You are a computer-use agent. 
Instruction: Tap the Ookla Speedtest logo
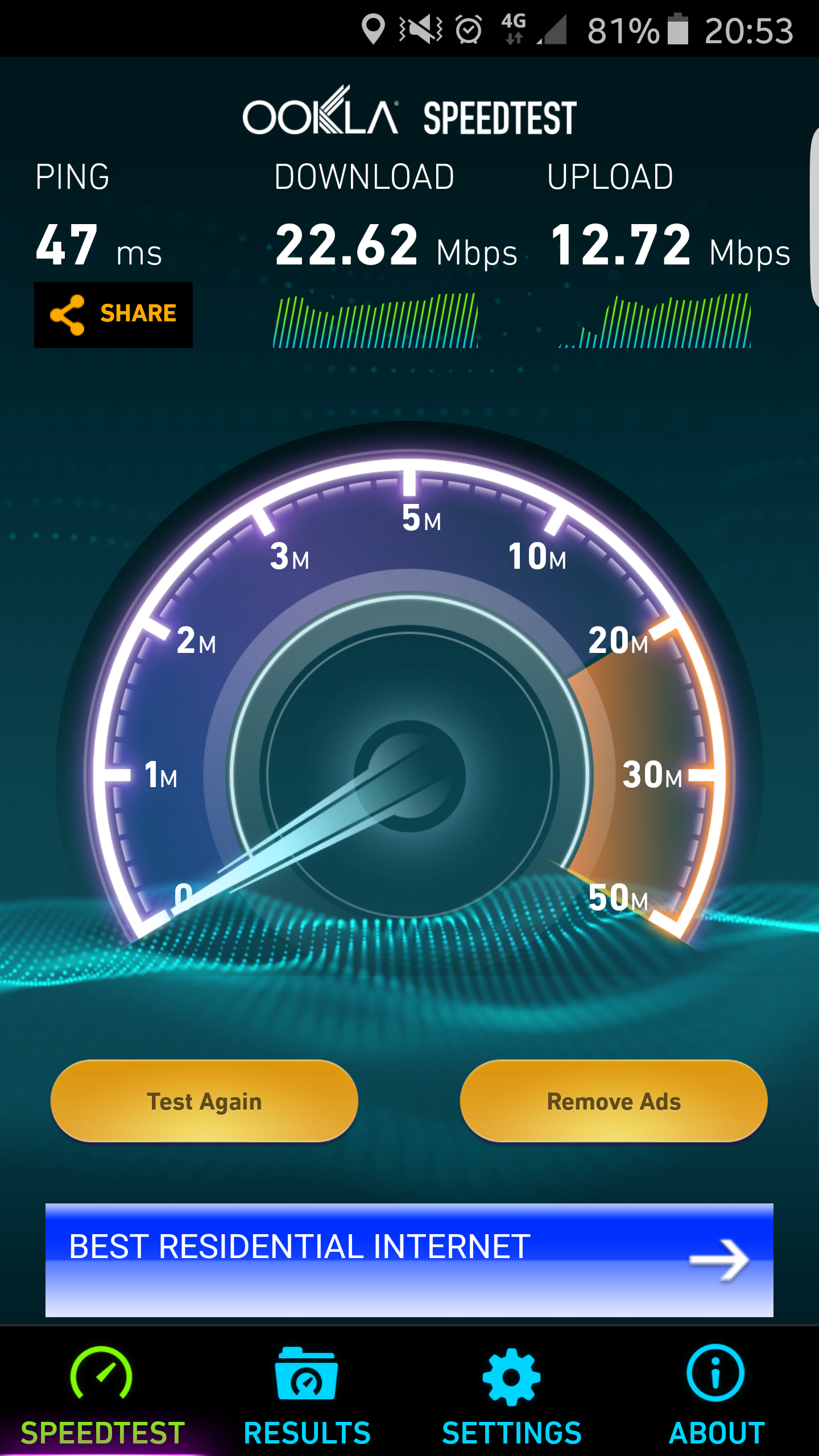(x=408, y=114)
